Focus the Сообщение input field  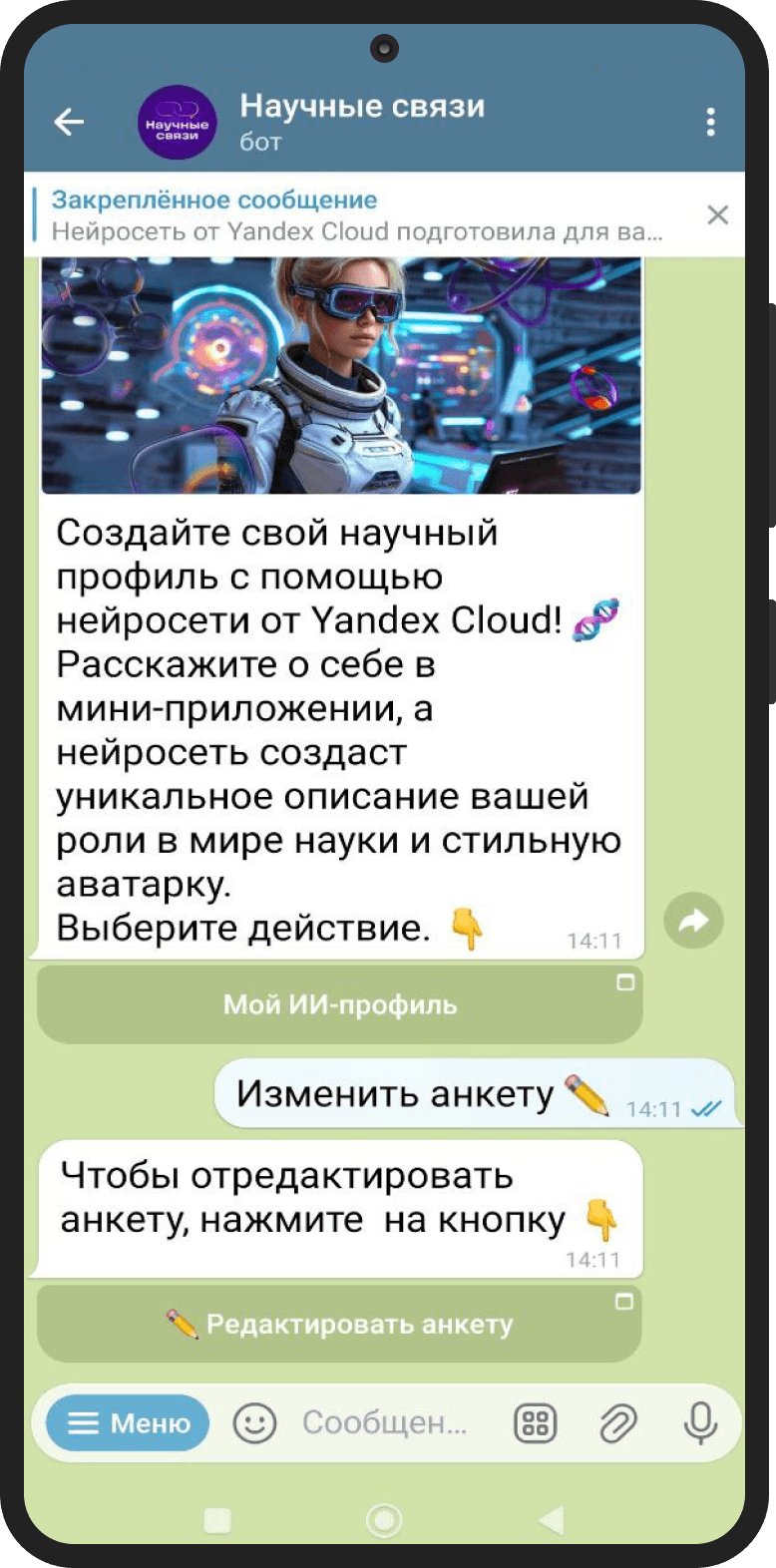(384, 1423)
